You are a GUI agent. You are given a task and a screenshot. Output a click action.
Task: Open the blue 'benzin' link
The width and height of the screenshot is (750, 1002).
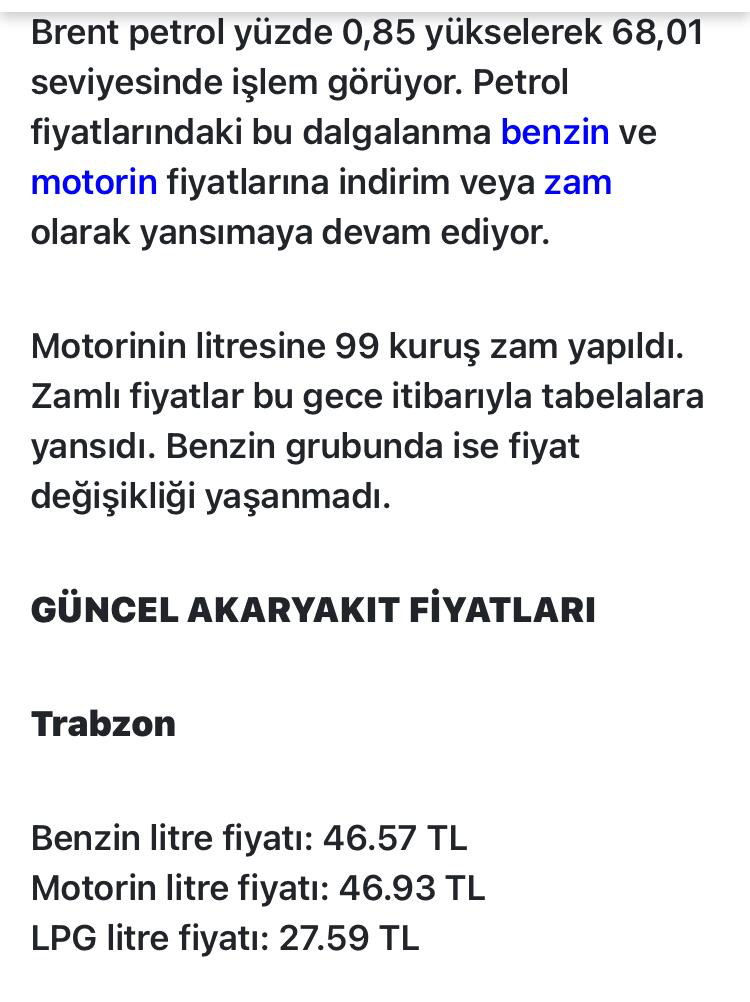tap(555, 132)
